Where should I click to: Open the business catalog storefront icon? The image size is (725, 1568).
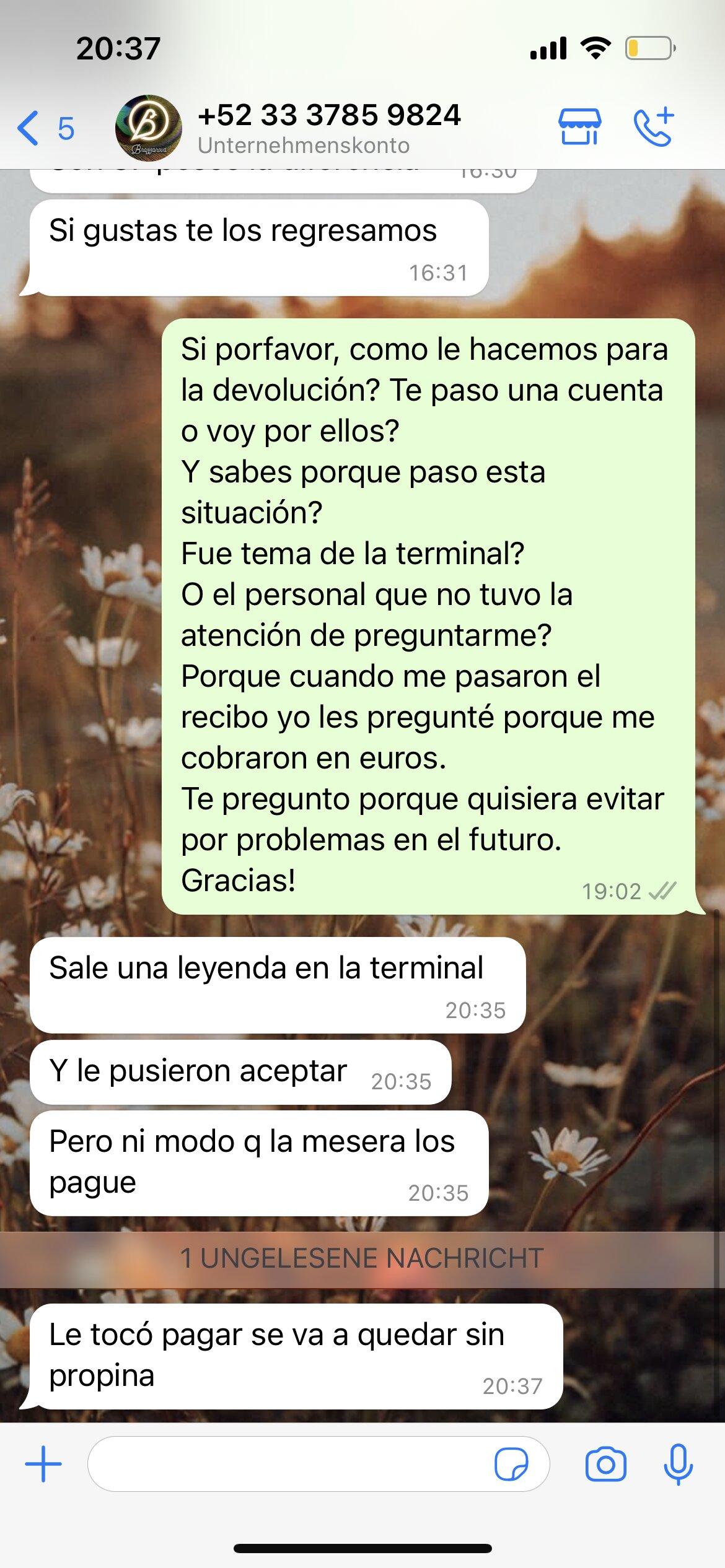pos(579,127)
